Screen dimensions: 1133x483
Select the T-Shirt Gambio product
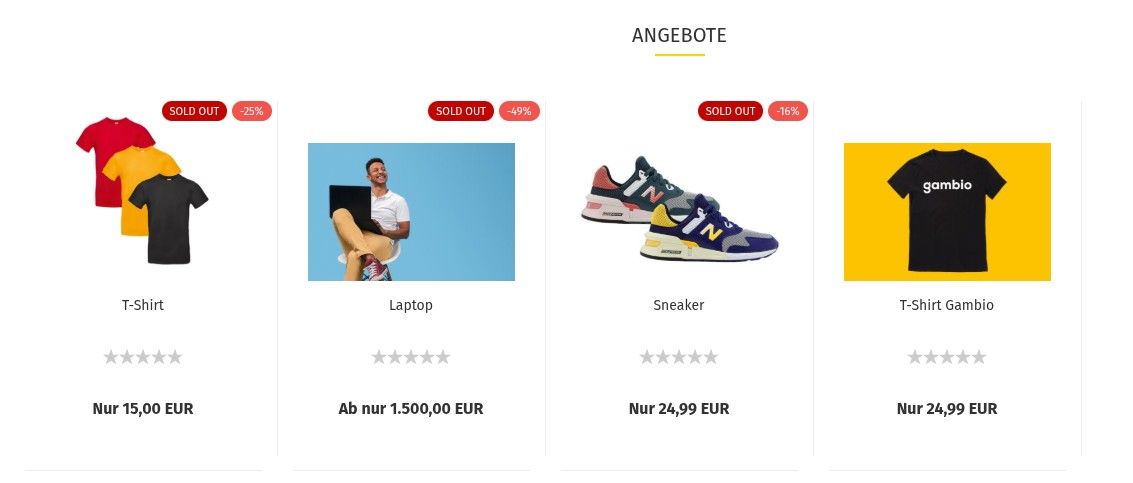point(946,305)
